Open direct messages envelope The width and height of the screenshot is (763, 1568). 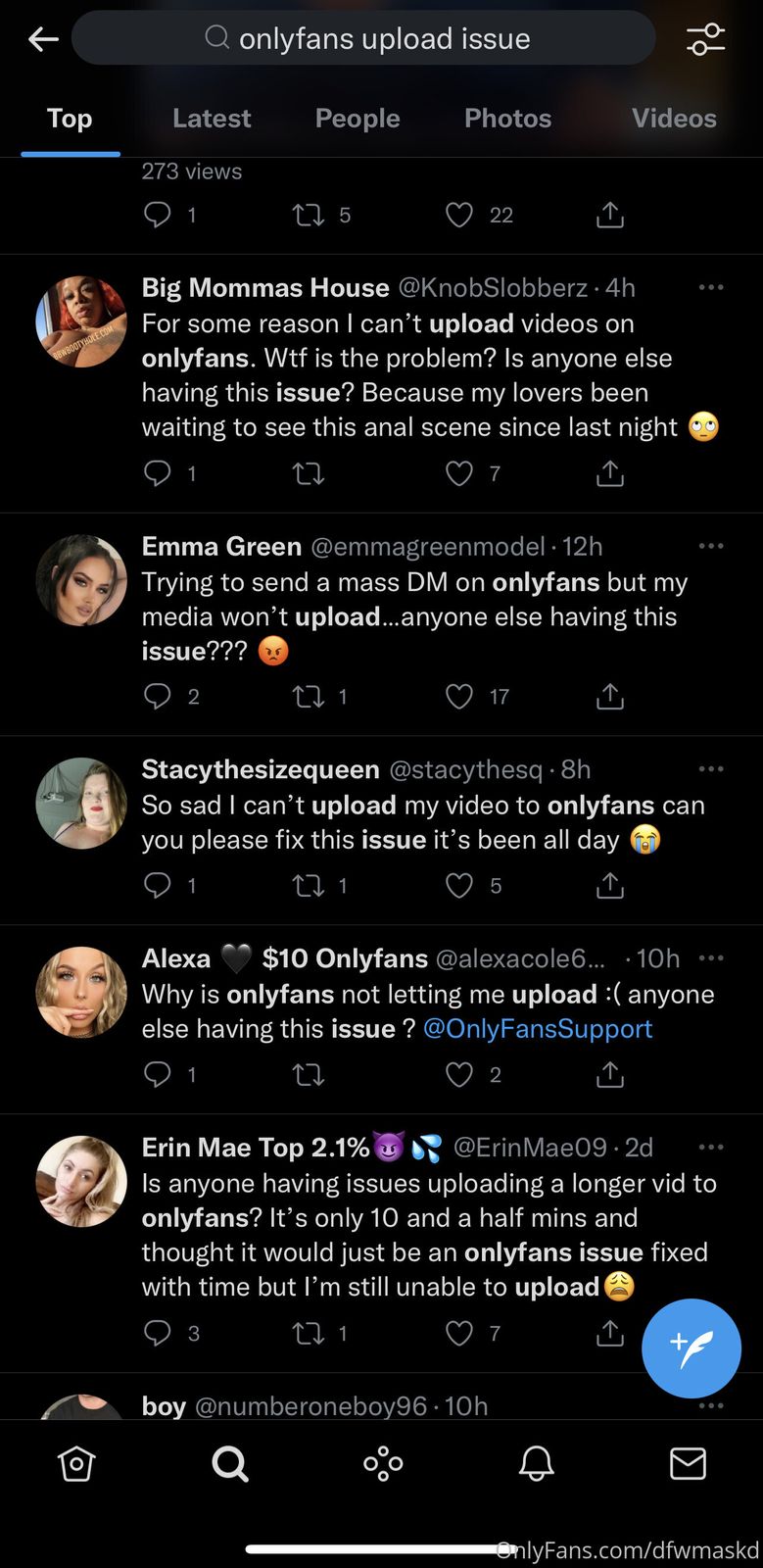(688, 1464)
